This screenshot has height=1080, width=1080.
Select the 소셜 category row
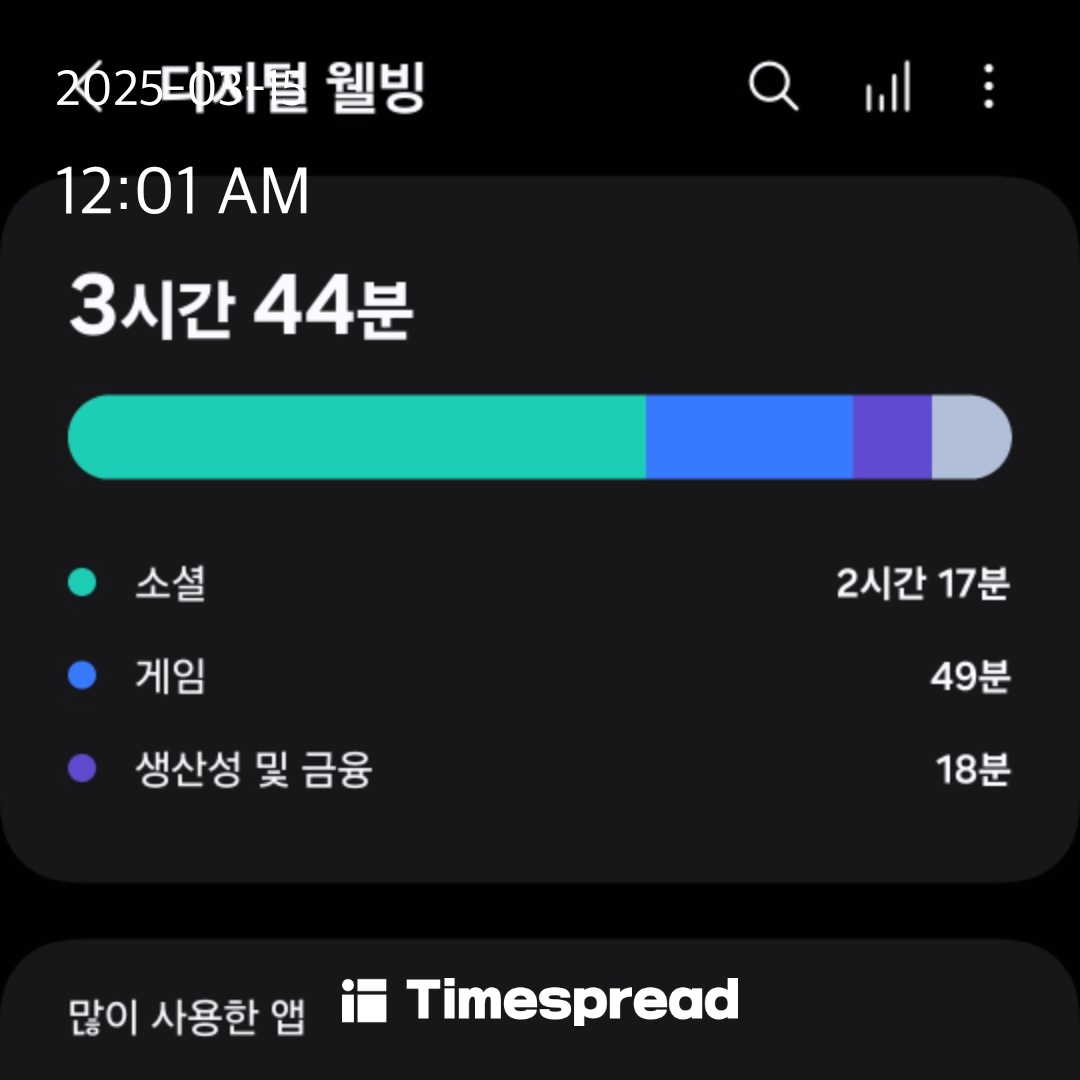click(540, 583)
